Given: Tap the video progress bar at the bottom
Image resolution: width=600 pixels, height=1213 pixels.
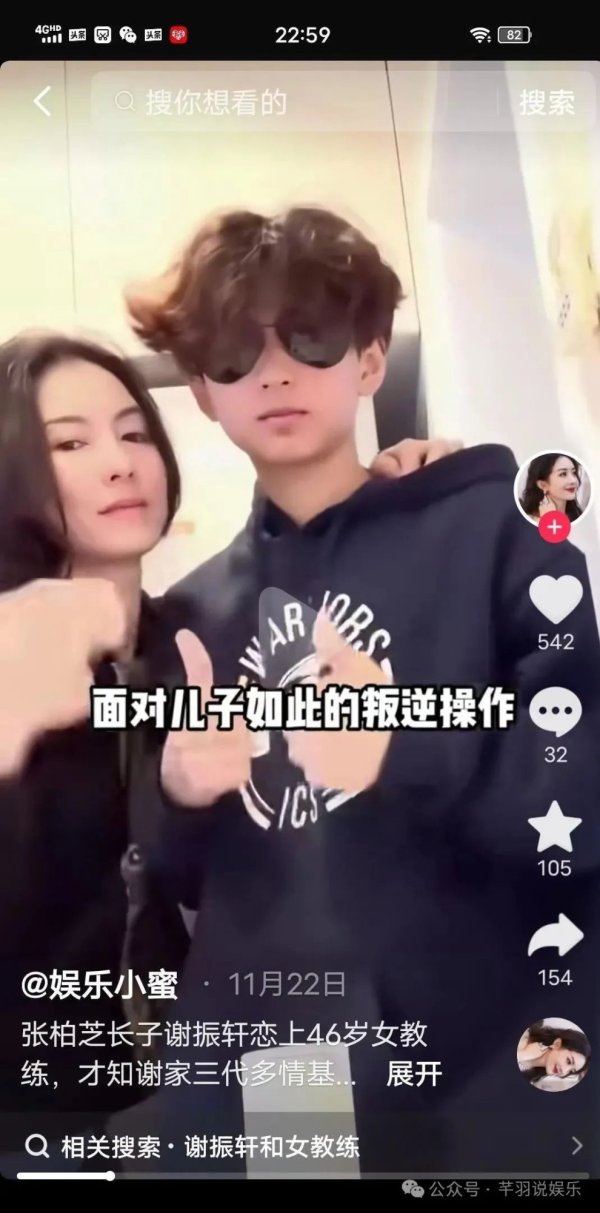Looking at the screenshot, I should [300, 1176].
